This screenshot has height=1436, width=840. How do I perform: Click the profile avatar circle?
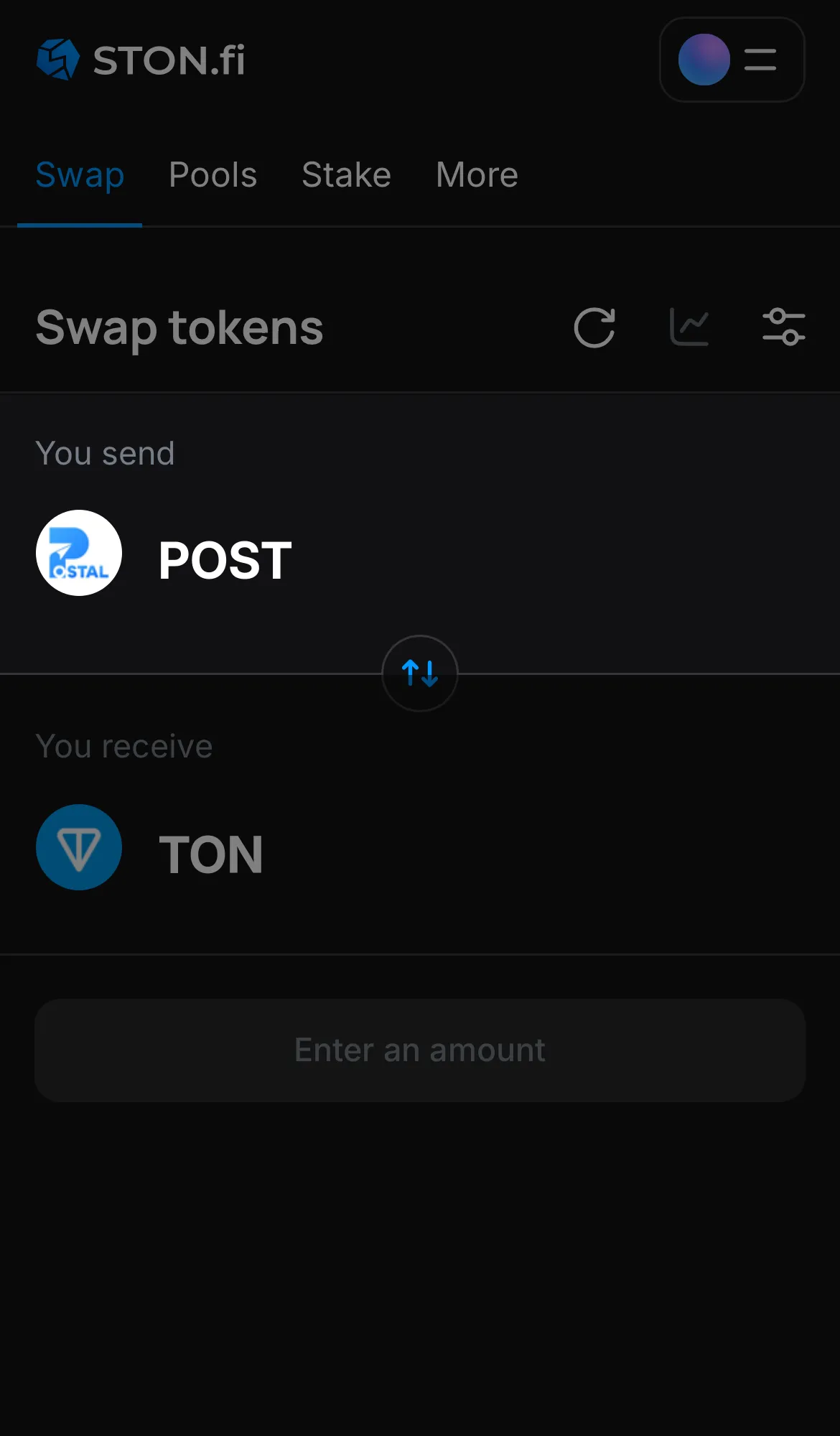click(x=704, y=60)
